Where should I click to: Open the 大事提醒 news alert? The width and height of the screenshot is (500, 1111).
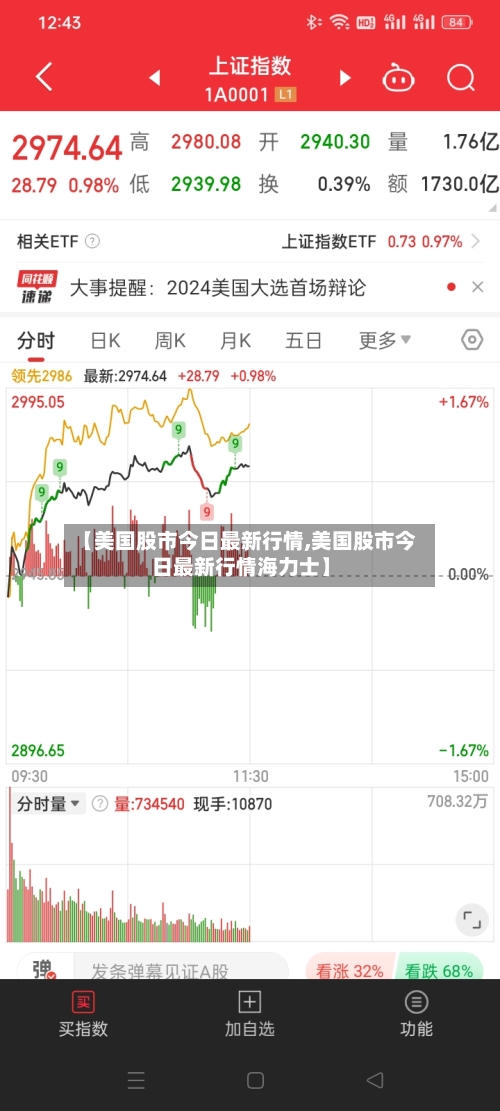point(218,287)
